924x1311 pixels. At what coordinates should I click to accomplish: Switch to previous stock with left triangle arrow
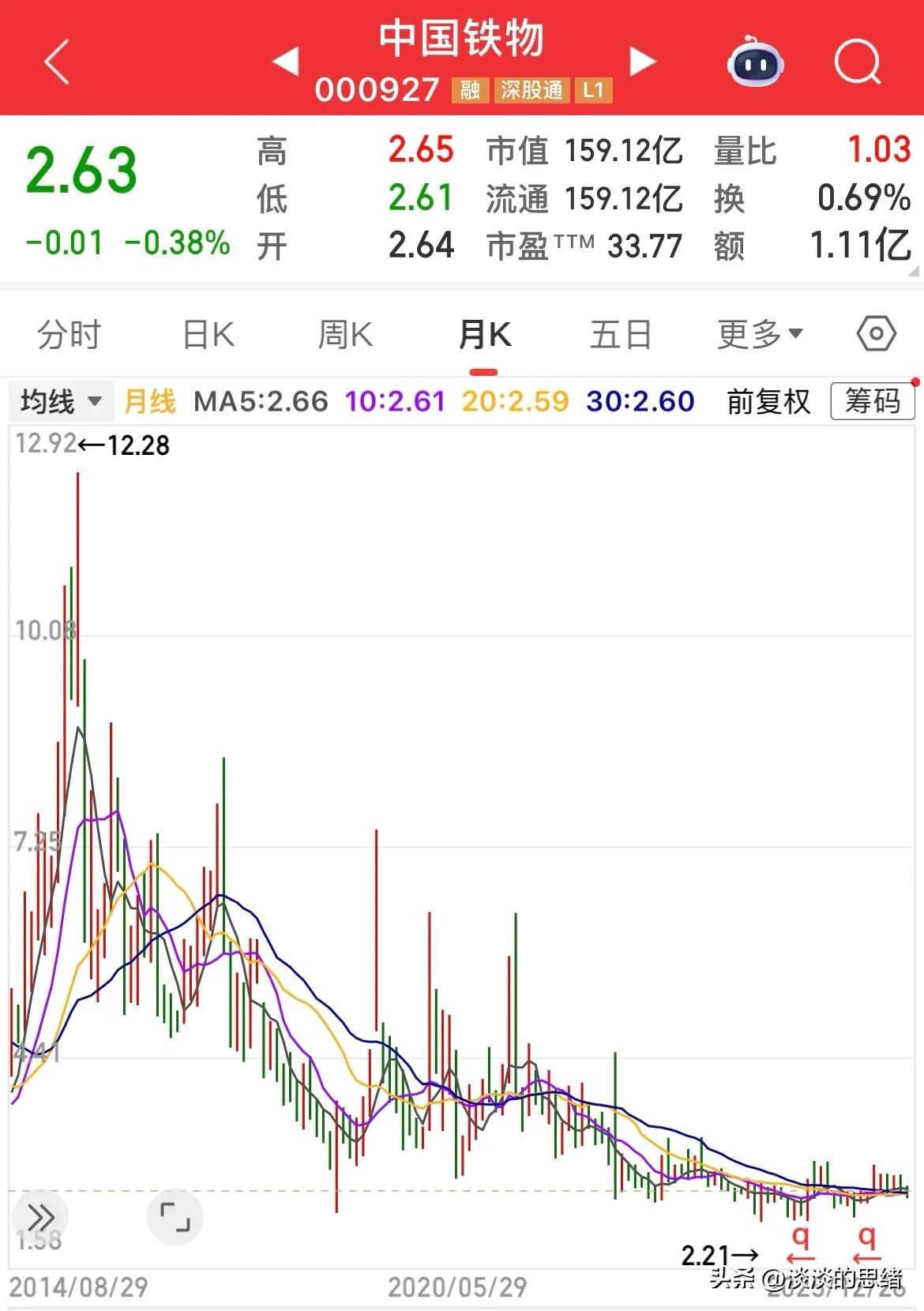click(287, 61)
